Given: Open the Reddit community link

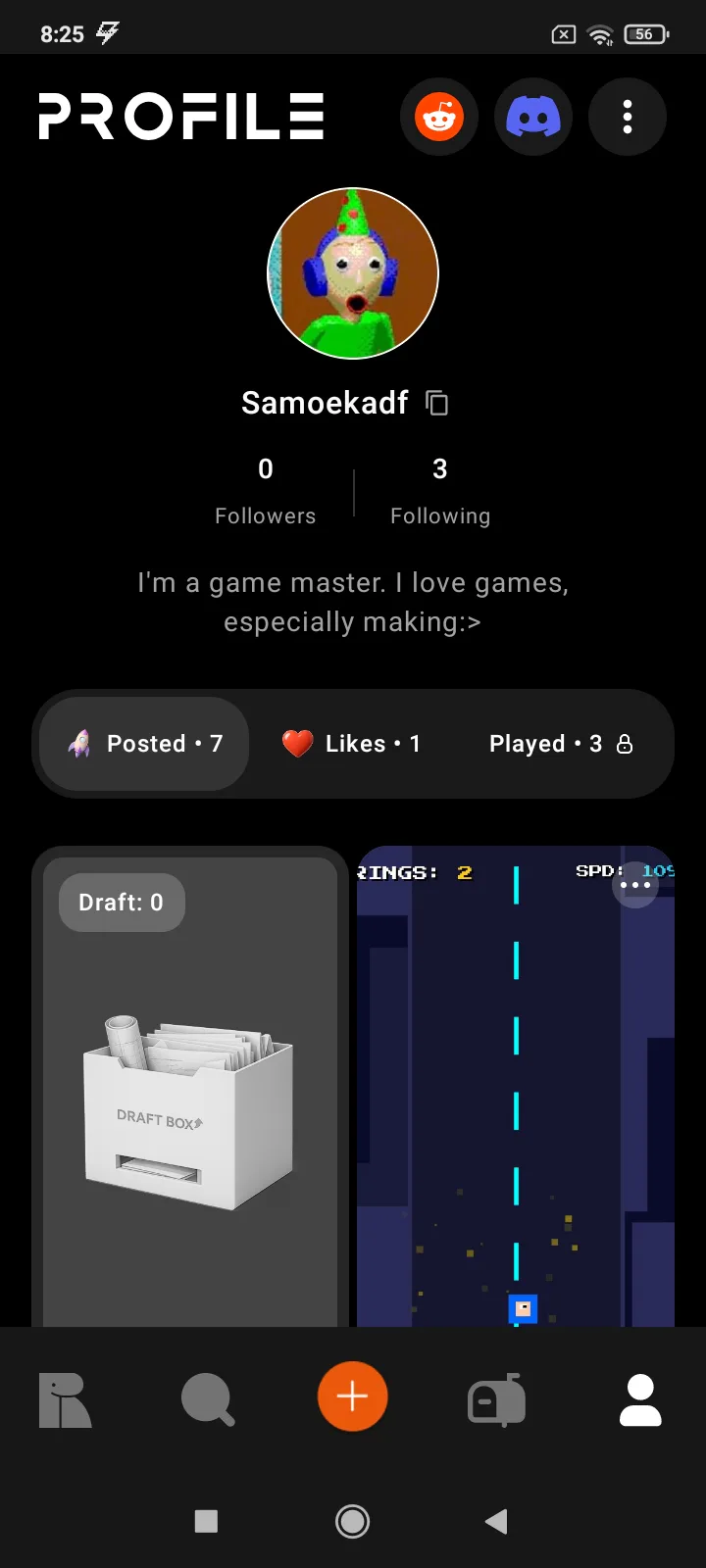Looking at the screenshot, I should tap(439, 117).
